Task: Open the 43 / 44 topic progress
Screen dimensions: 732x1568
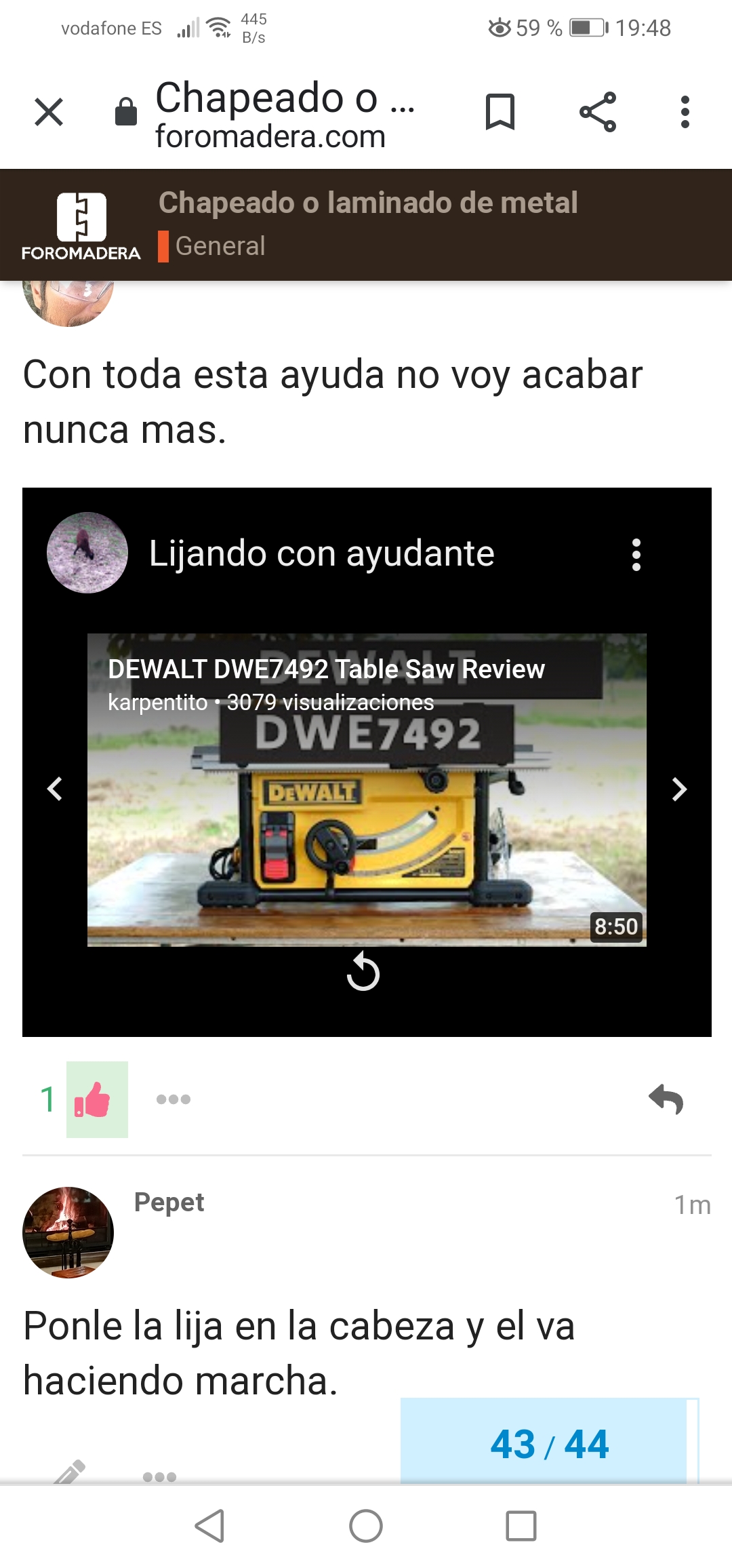Action: (549, 1443)
